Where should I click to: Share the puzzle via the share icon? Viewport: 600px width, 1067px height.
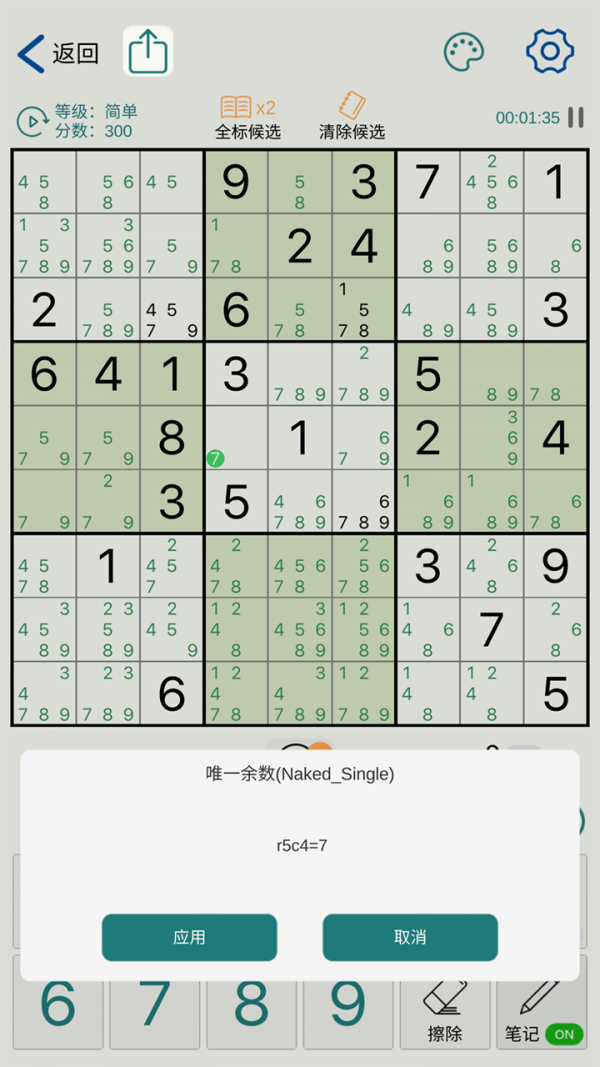coord(148,51)
